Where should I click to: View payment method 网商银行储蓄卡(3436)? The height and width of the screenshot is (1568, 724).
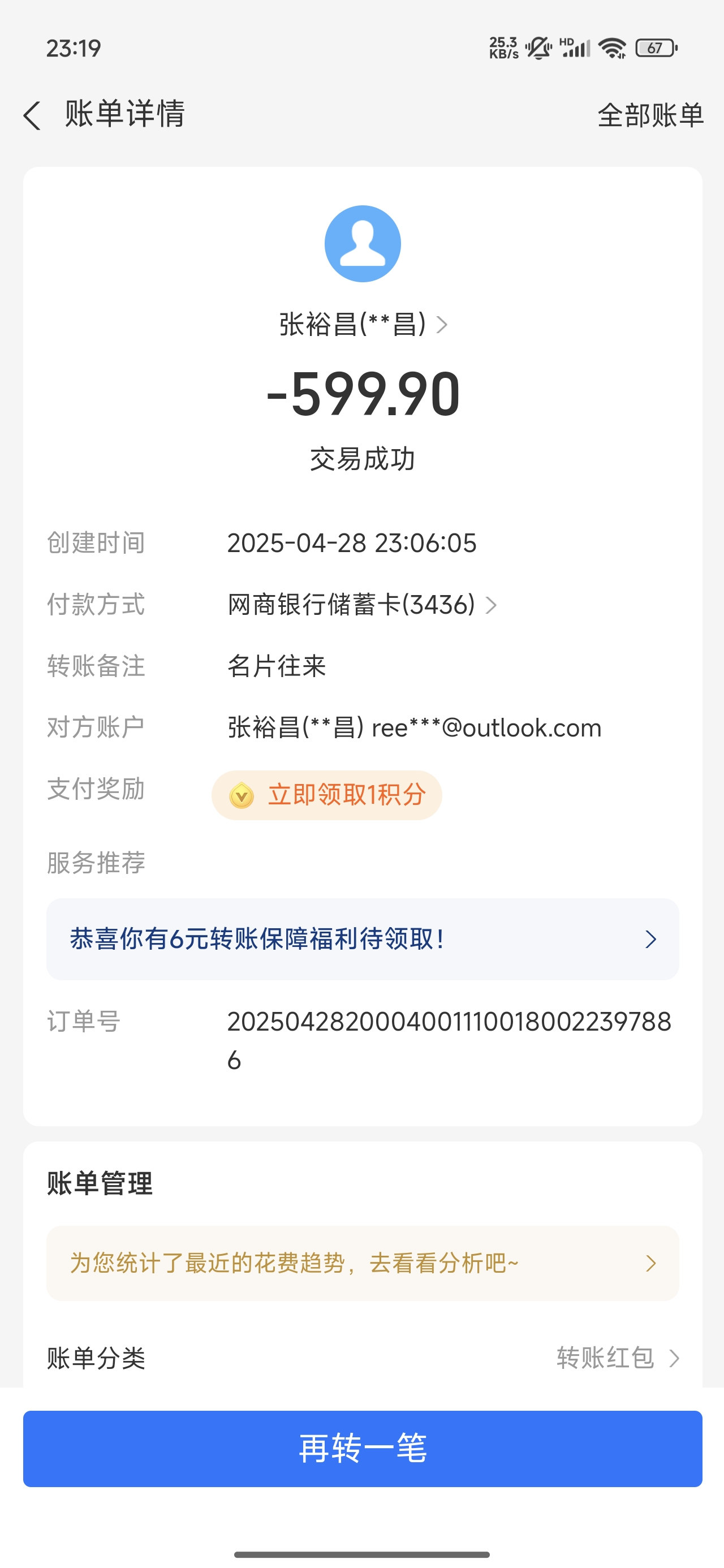361,605
